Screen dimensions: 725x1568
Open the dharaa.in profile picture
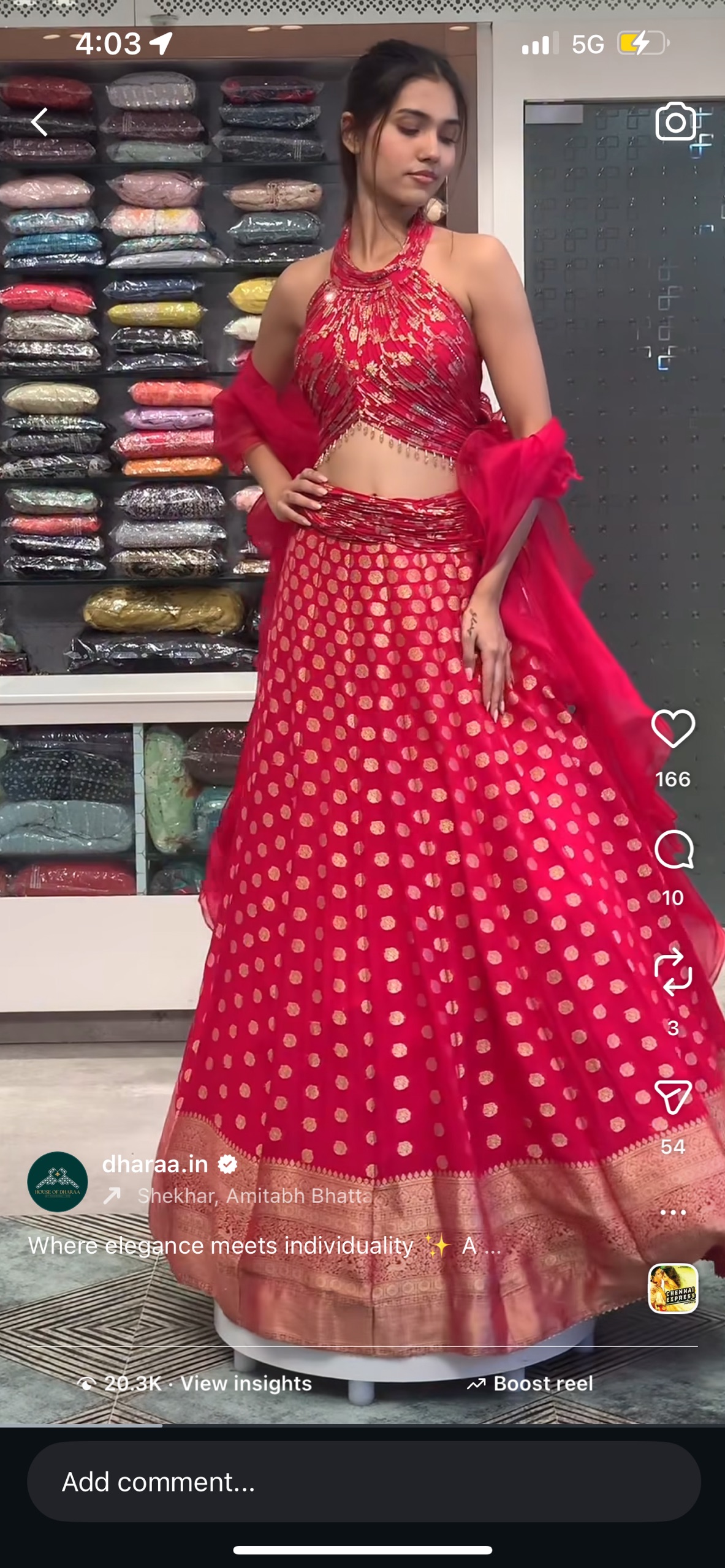pos(58,1182)
